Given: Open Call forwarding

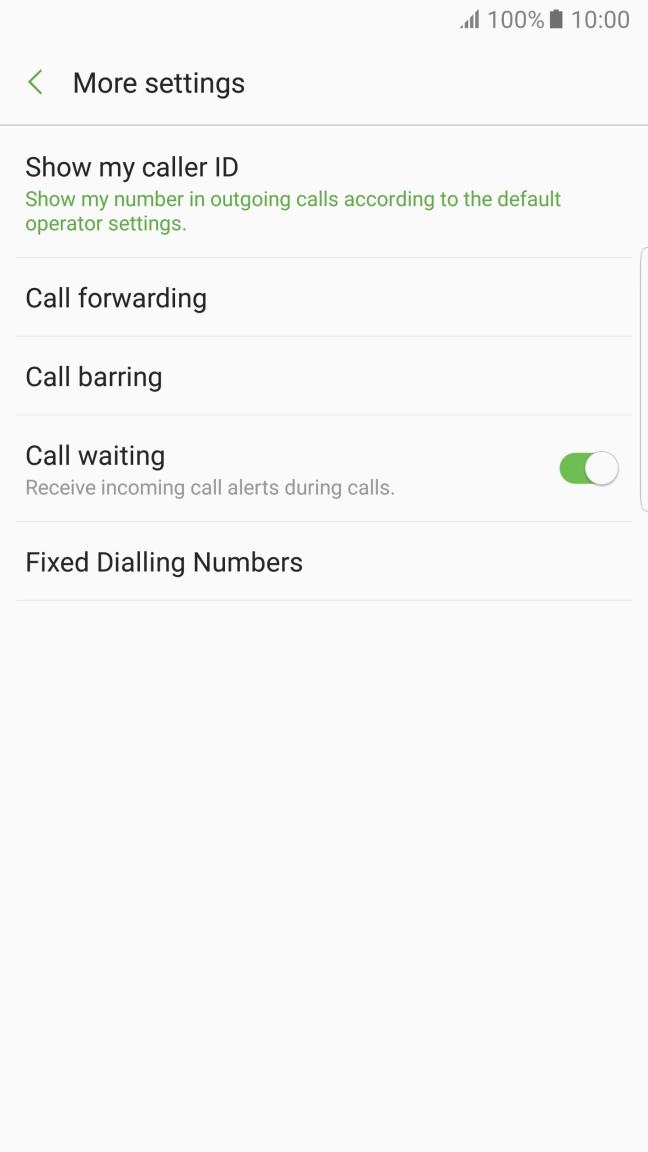Looking at the screenshot, I should [x=300, y=298].
